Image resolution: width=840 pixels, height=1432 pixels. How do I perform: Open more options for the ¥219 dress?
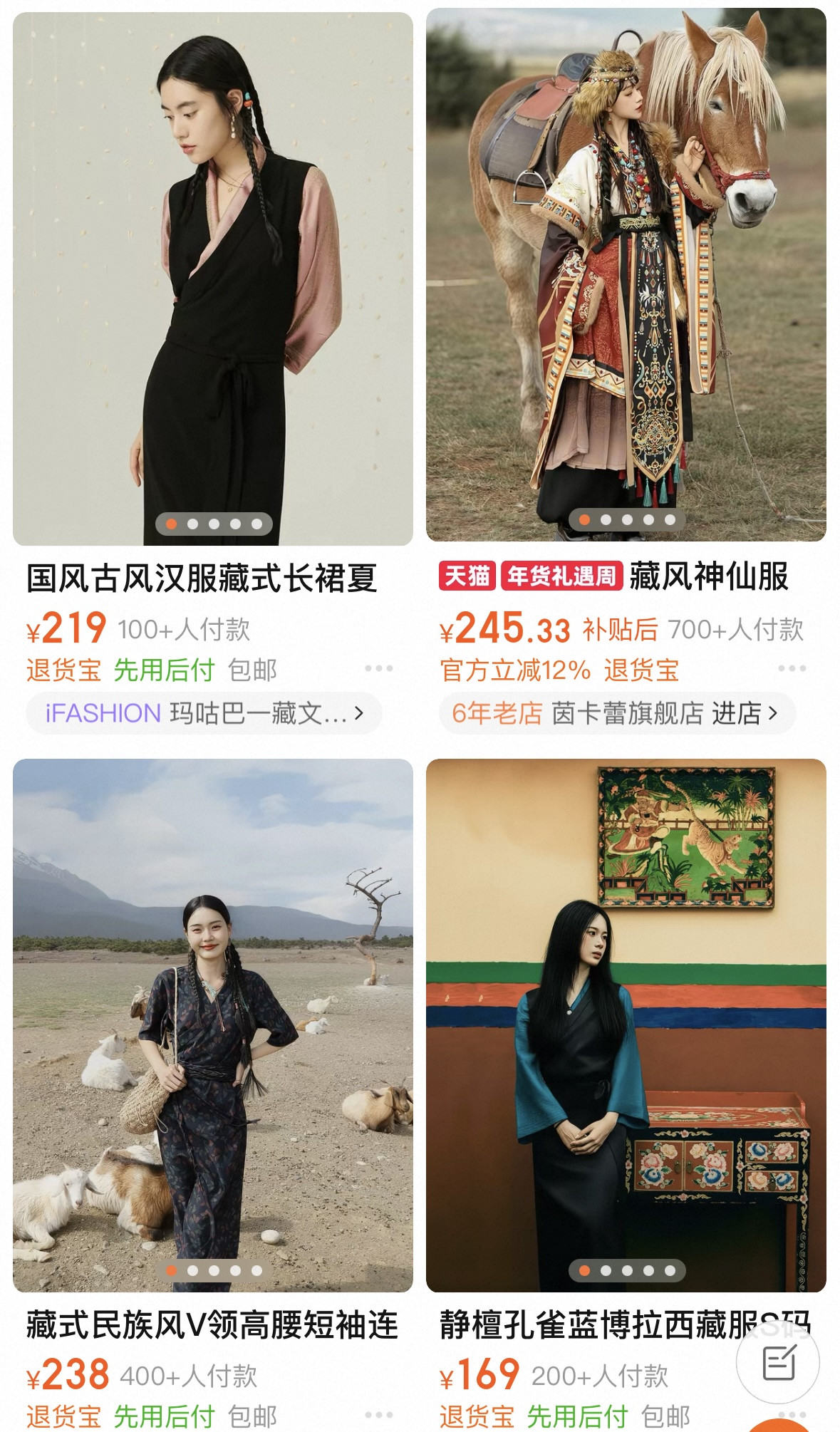[378, 668]
